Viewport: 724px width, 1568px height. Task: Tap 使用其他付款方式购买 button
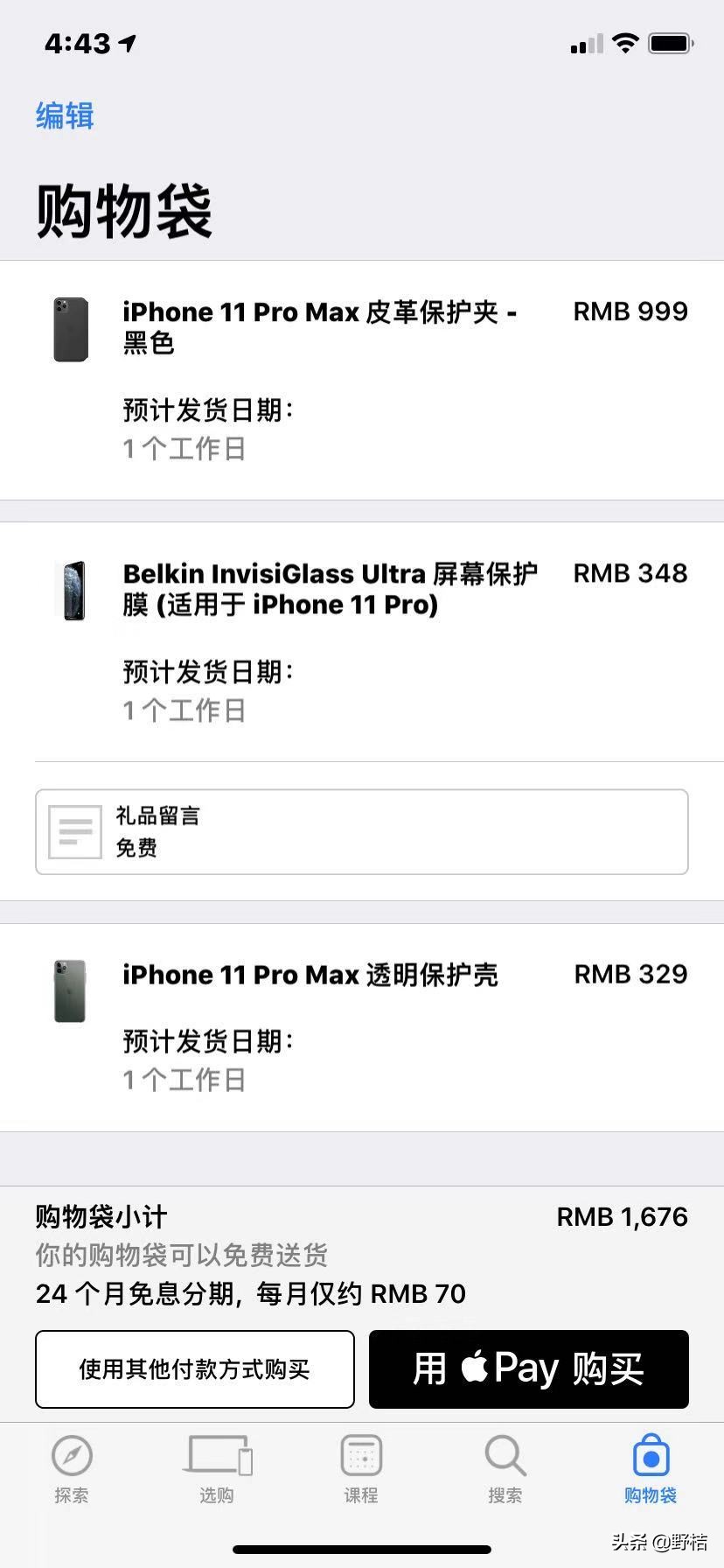point(194,1368)
